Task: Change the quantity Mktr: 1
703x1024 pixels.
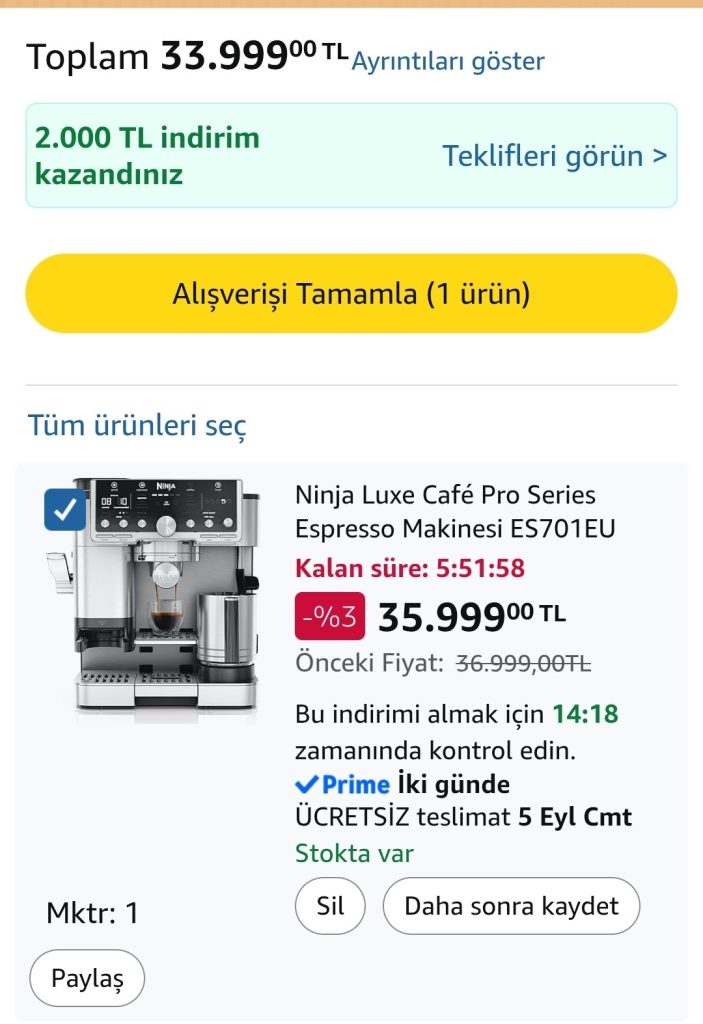Action: [x=92, y=913]
